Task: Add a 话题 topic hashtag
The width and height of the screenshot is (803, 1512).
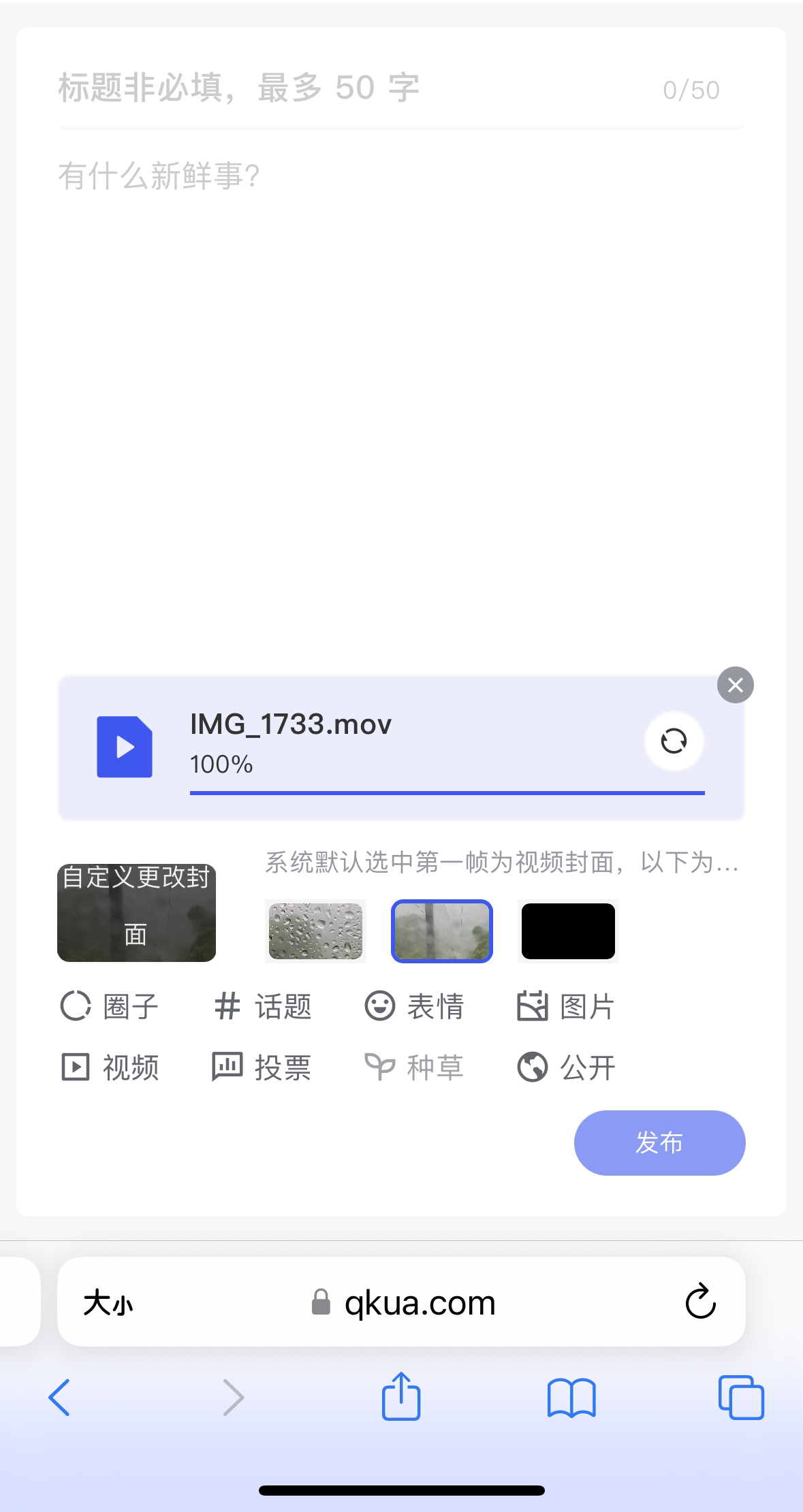Action: pyautogui.click(x=262, y=1006)
